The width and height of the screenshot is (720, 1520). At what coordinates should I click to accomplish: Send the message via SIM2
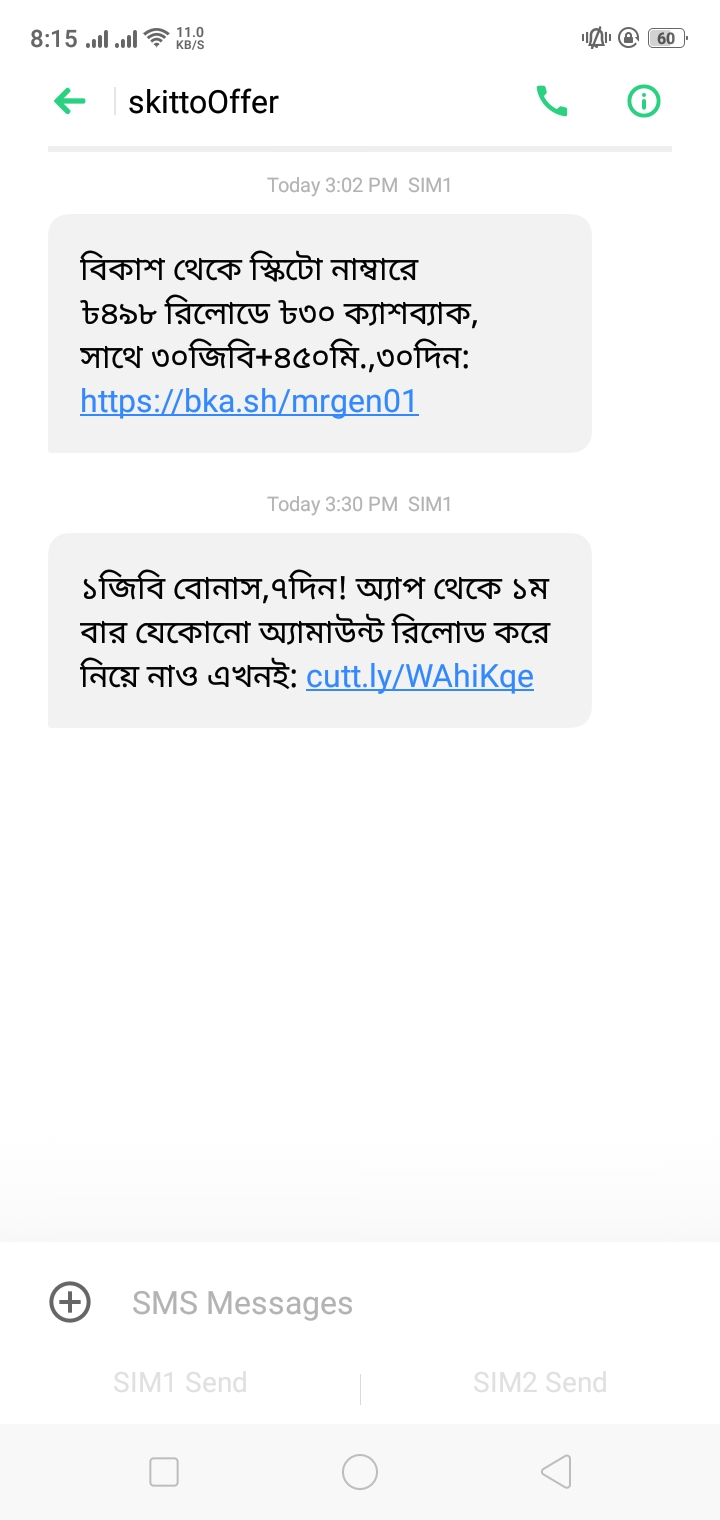540,1382
